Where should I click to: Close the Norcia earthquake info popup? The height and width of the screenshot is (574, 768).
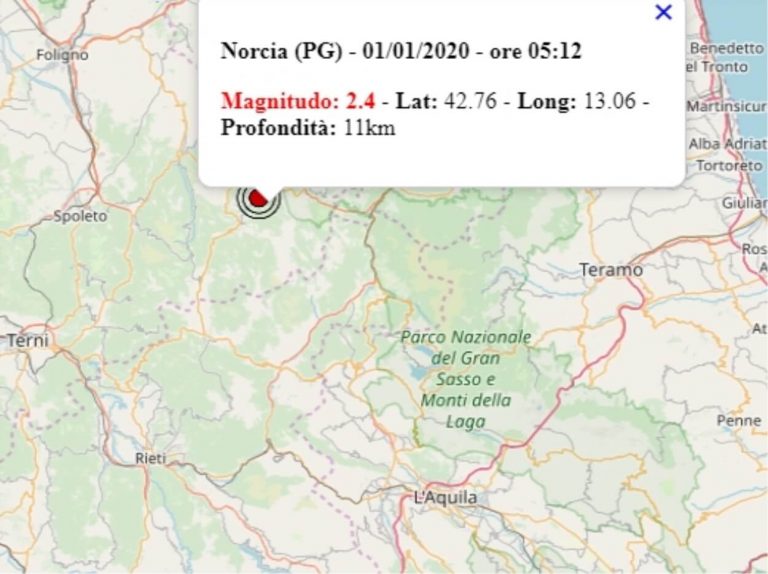pos(663,13)
